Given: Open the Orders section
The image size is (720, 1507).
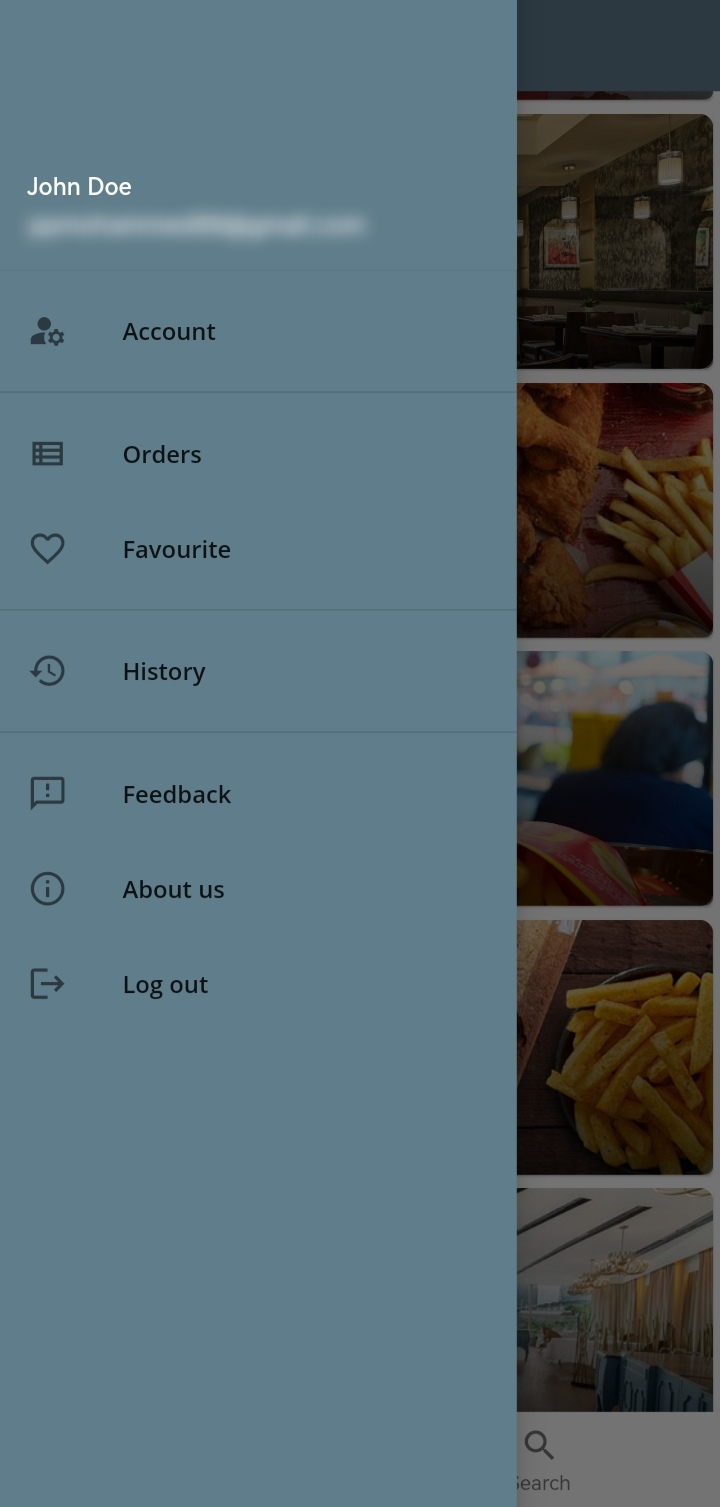Looking at the screenshot, I should 162,453.
